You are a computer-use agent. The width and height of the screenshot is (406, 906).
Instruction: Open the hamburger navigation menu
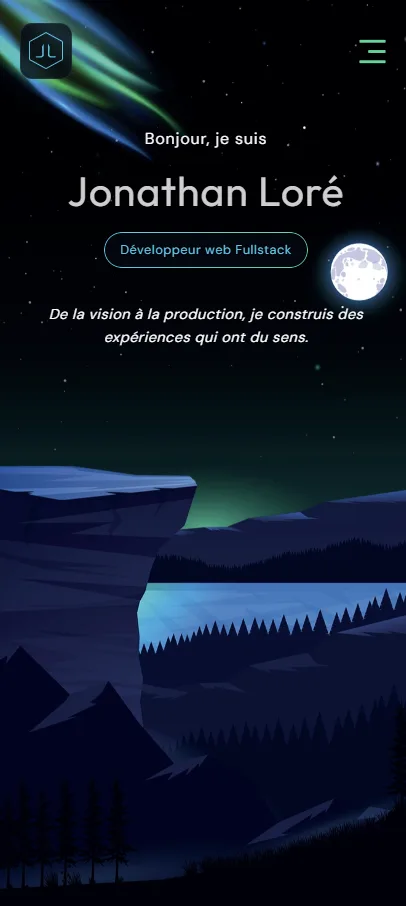click(373, 51)
